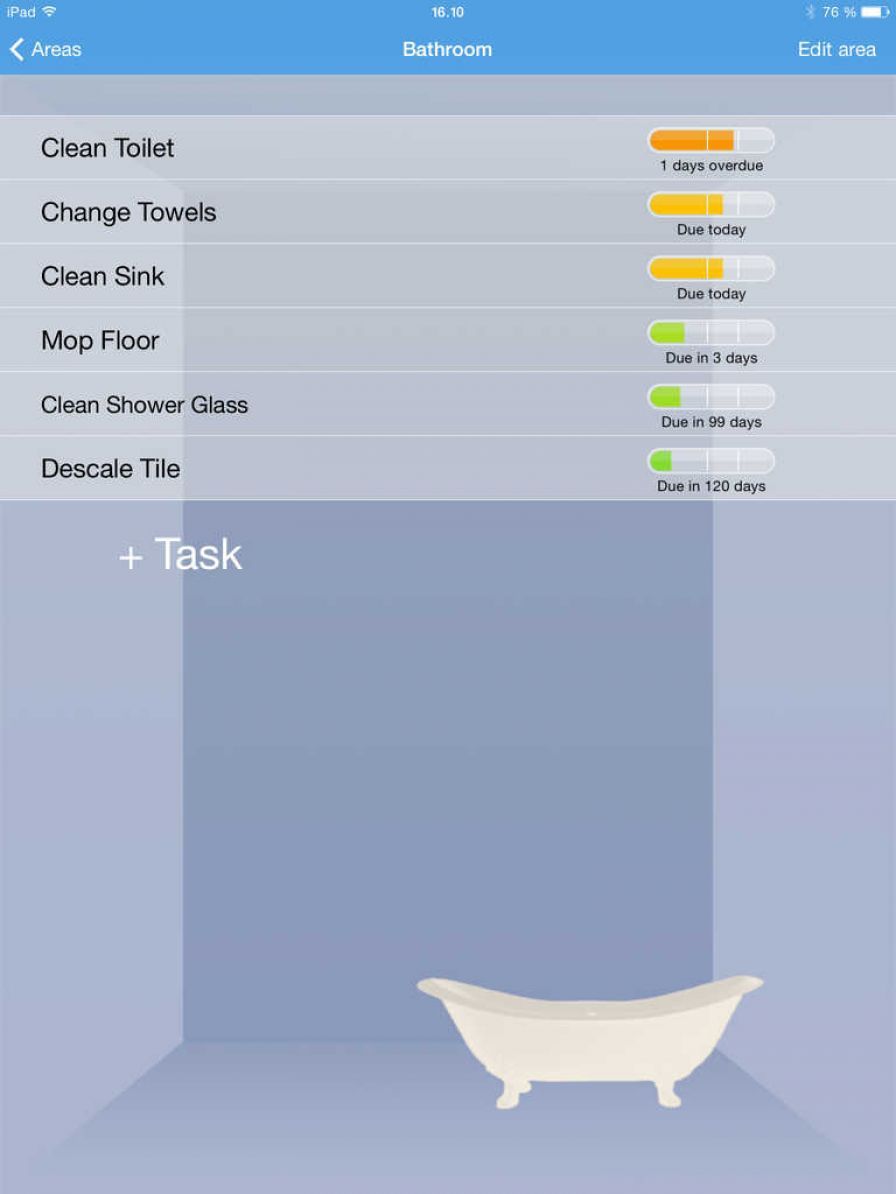This screenshot has width=896, height=1194.
Task: Open the Descale Tile task
Action: coord(111,468)
